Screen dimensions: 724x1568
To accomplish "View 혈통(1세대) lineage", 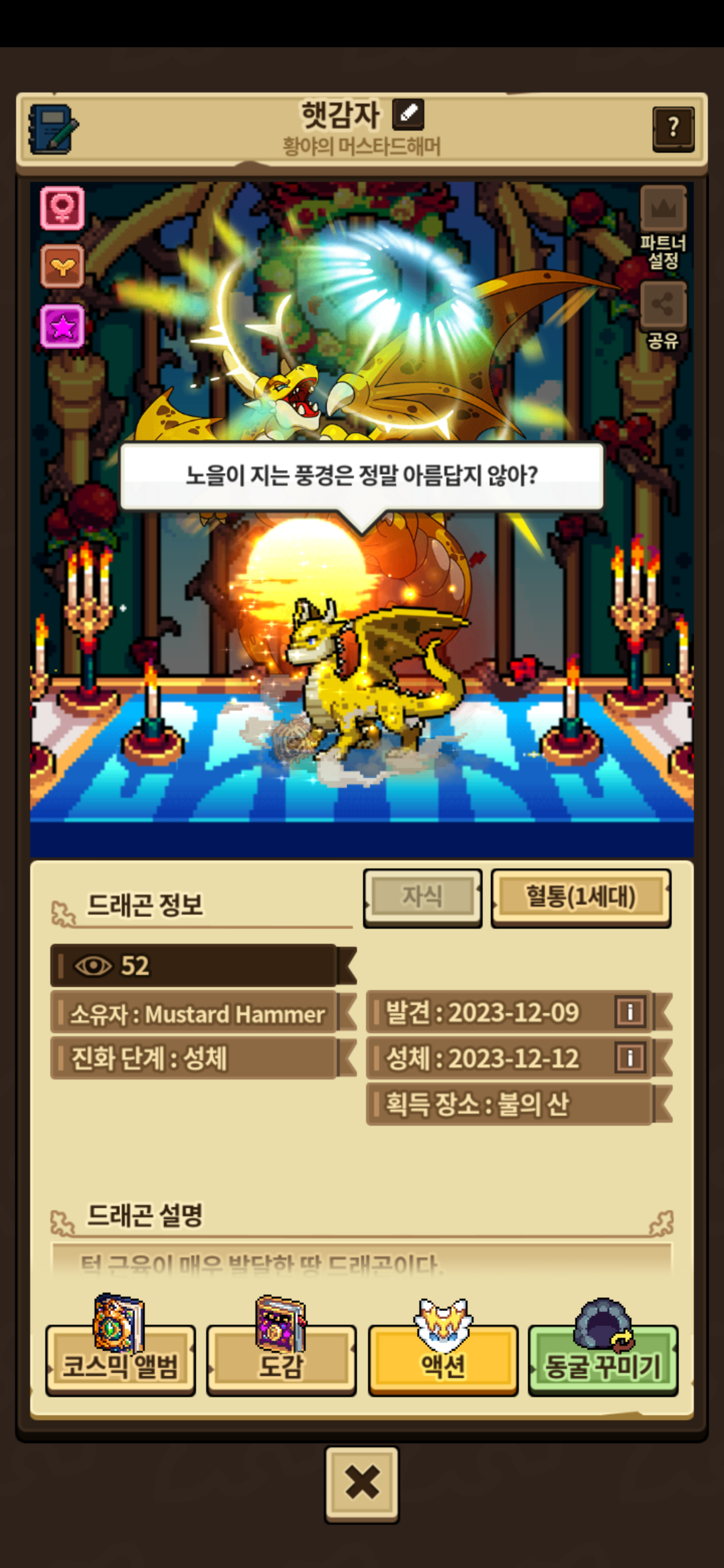I will click(580, 897).
